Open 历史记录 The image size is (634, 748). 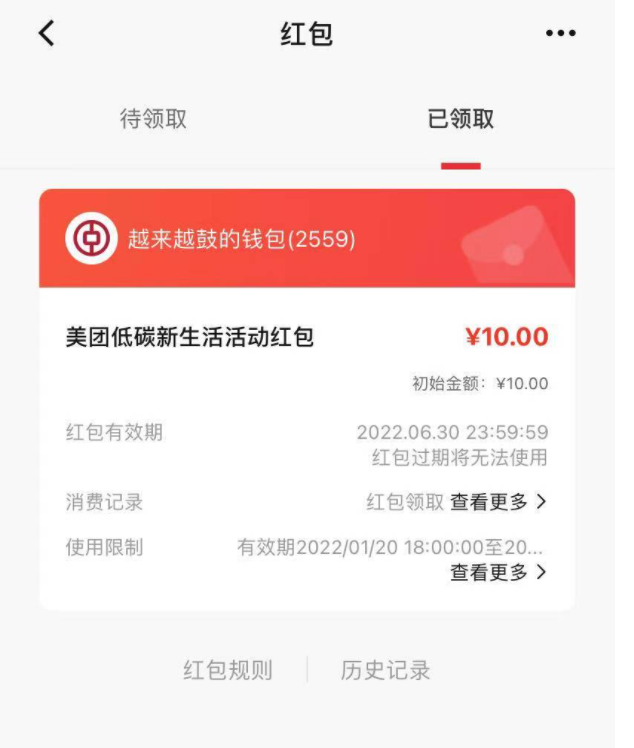(x=385, y=670)
